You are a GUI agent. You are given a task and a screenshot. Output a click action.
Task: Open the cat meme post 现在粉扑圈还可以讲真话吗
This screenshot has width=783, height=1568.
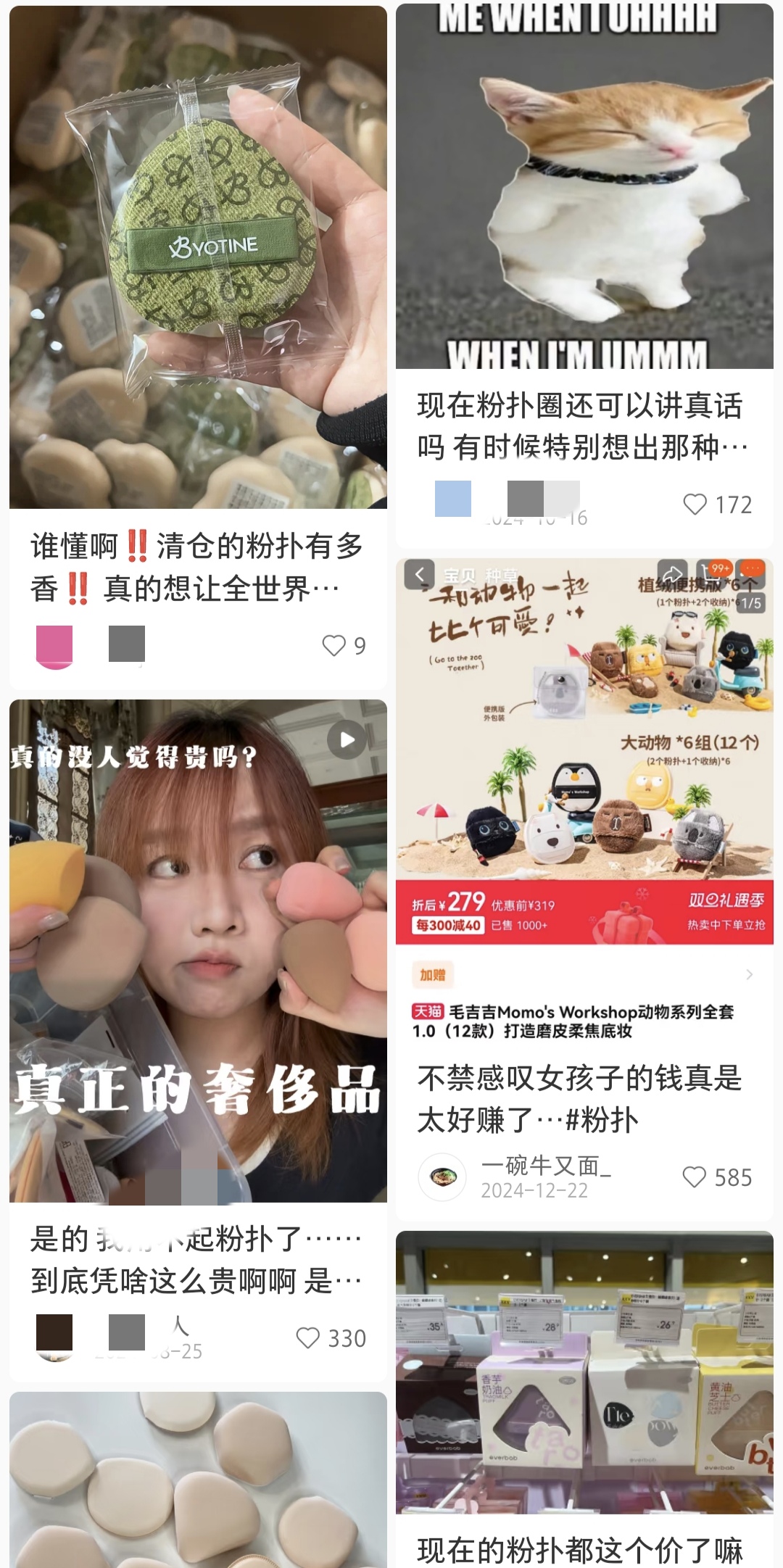point(584,187)
